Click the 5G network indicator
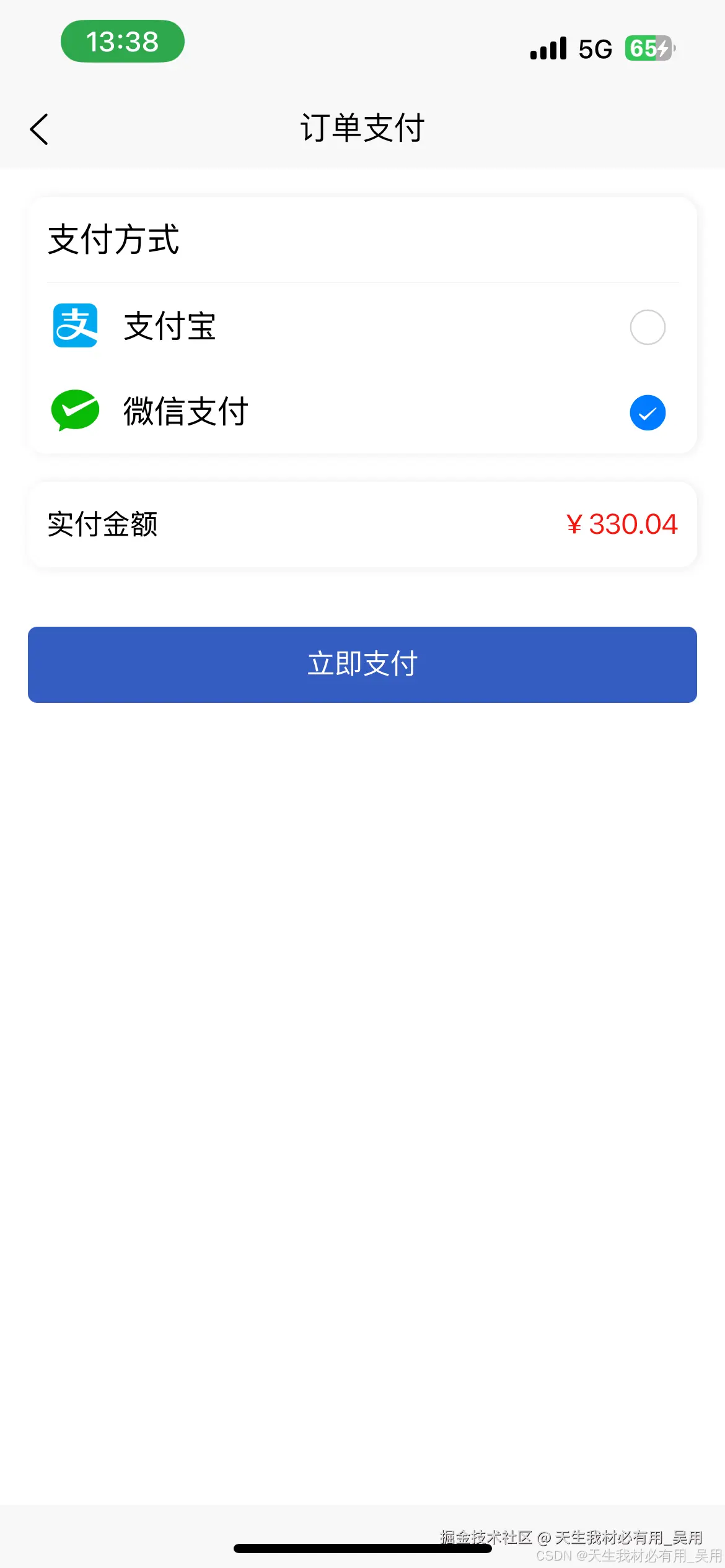The image size is (725, 1568). coord(594,48)
